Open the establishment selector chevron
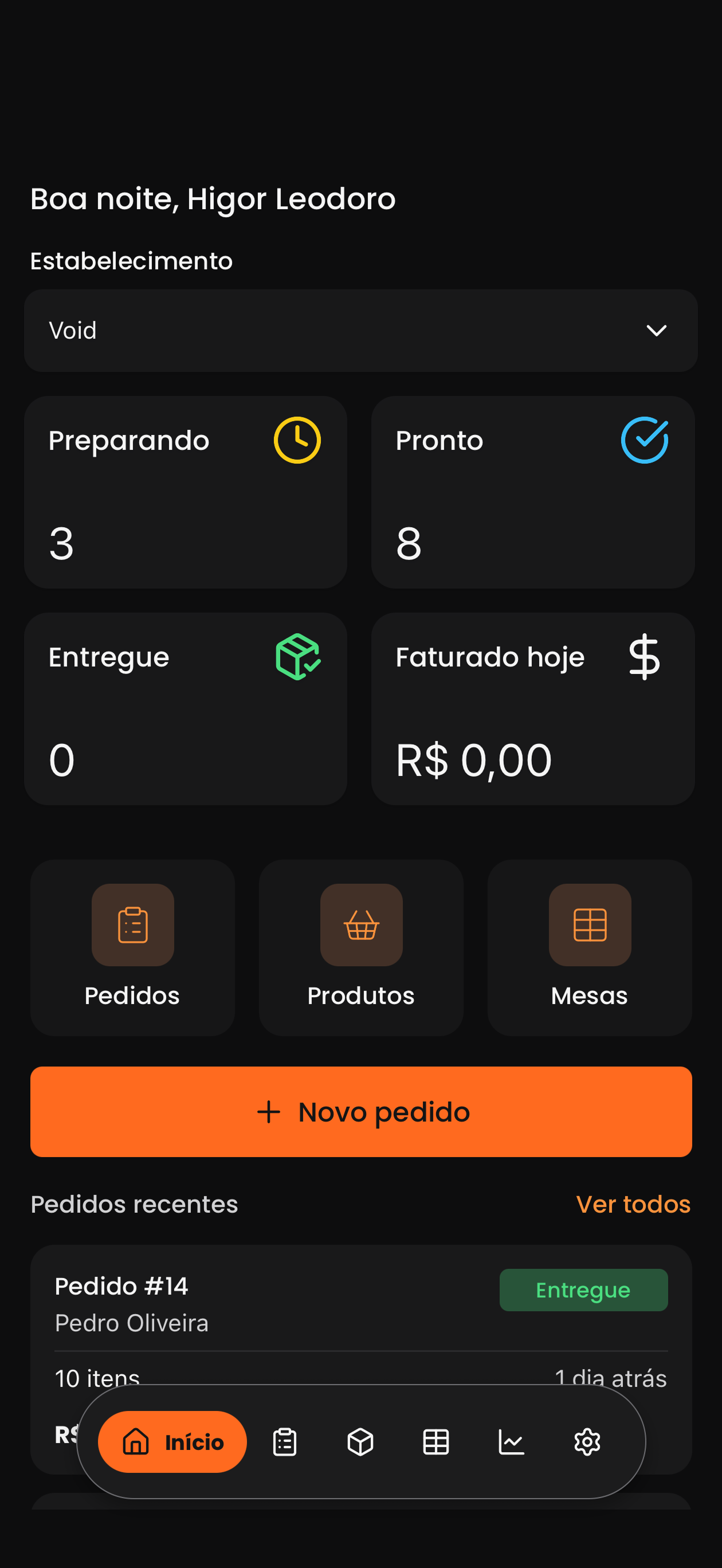 click(657, 331)
